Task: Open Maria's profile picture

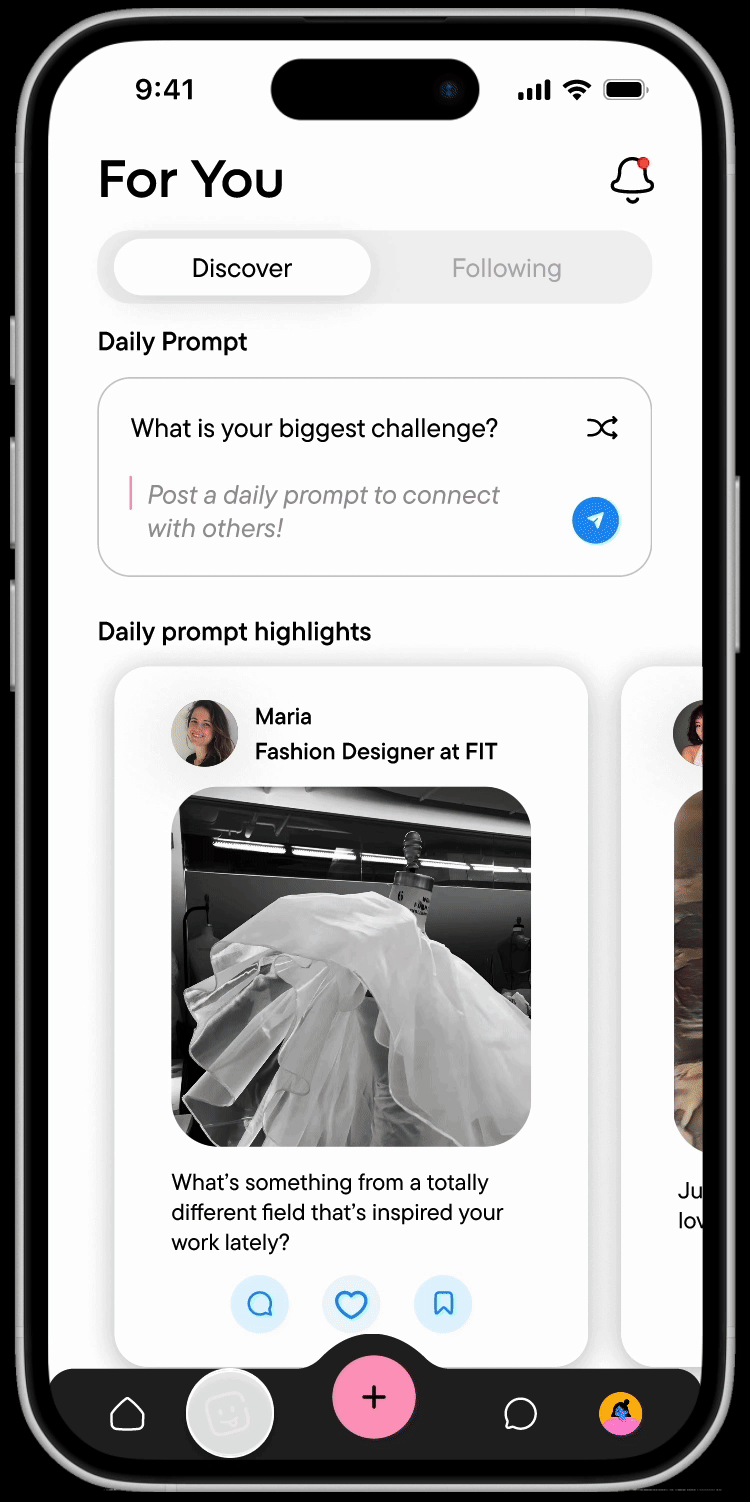Action: [x=205, y=733]
